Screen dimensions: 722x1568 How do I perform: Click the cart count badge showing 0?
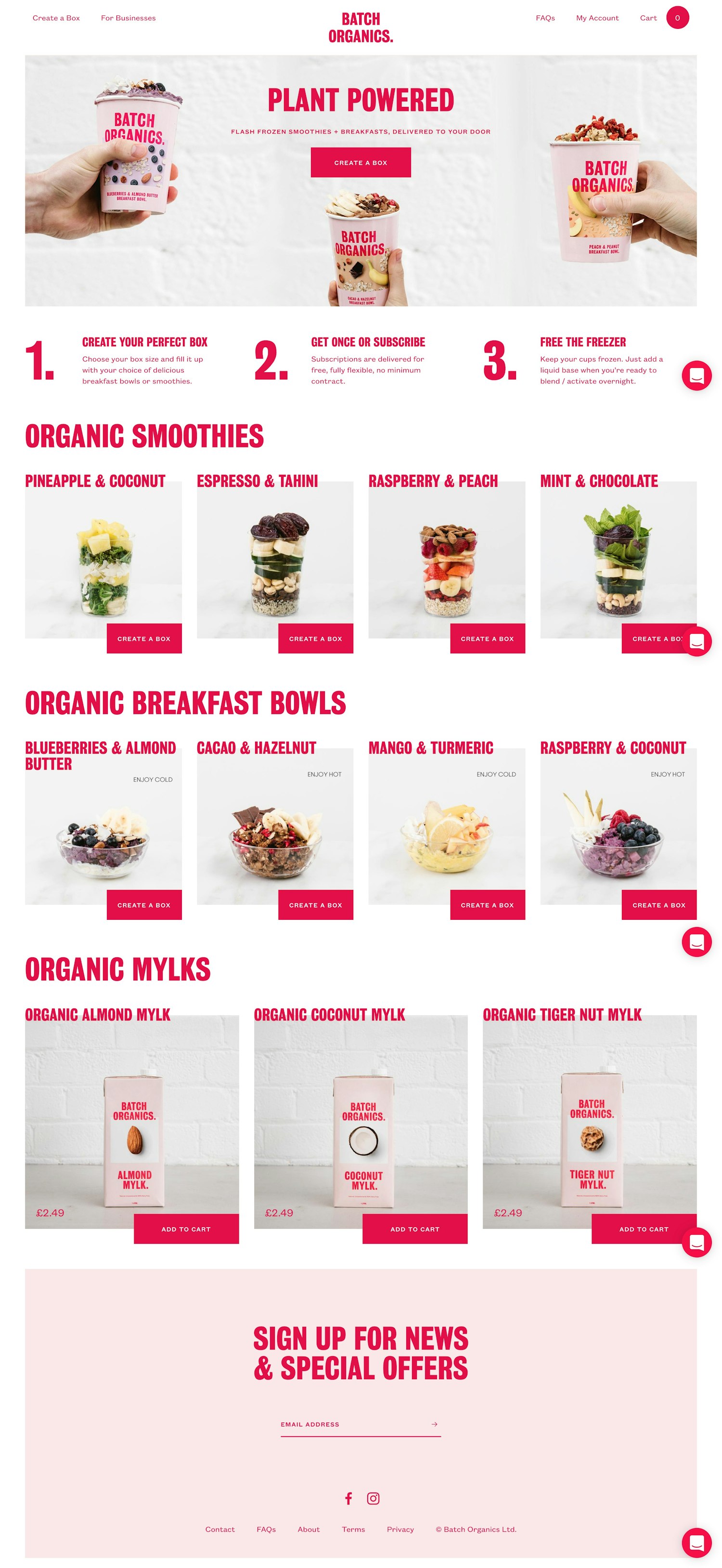click(678, 18)
